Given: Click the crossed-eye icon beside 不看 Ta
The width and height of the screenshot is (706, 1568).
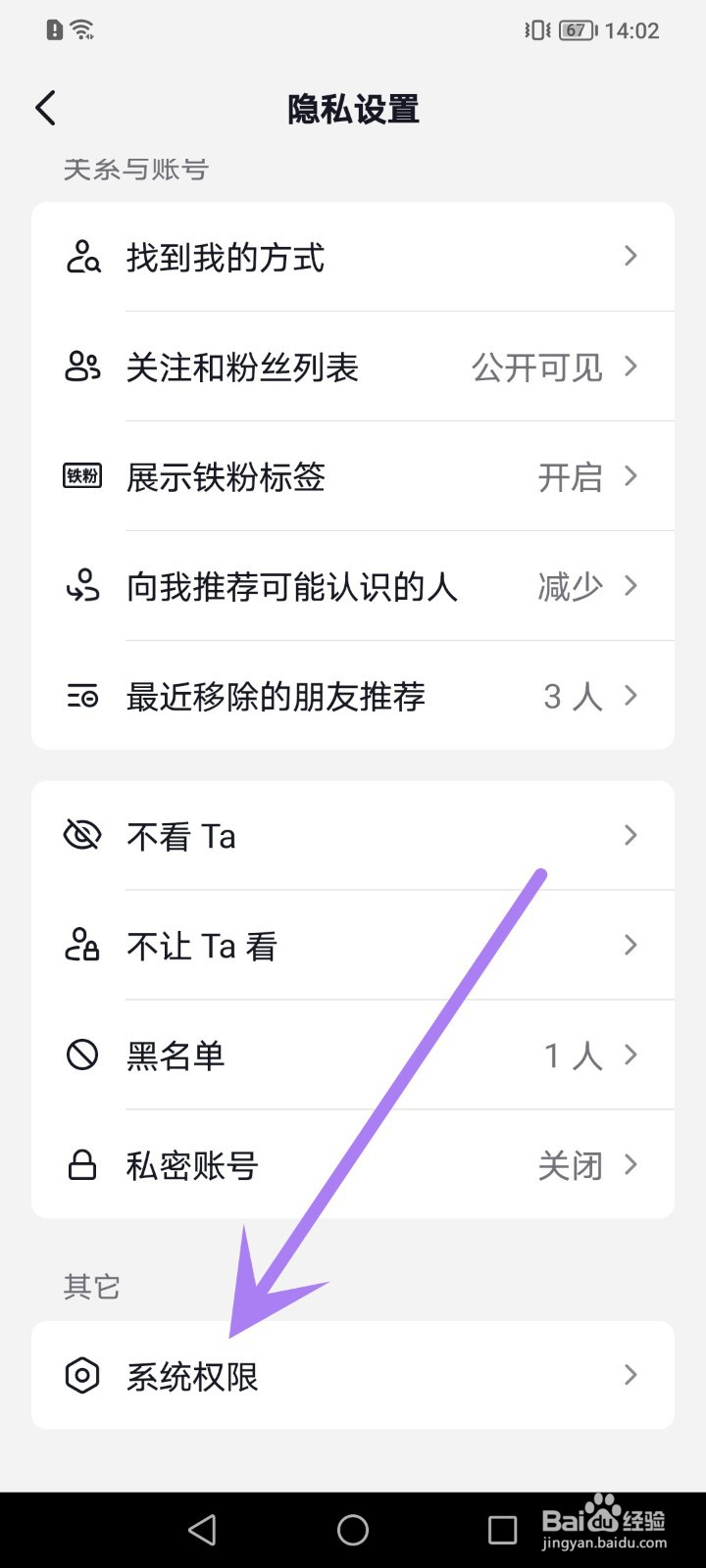Looking at the screenshot, I should point(82,835).
